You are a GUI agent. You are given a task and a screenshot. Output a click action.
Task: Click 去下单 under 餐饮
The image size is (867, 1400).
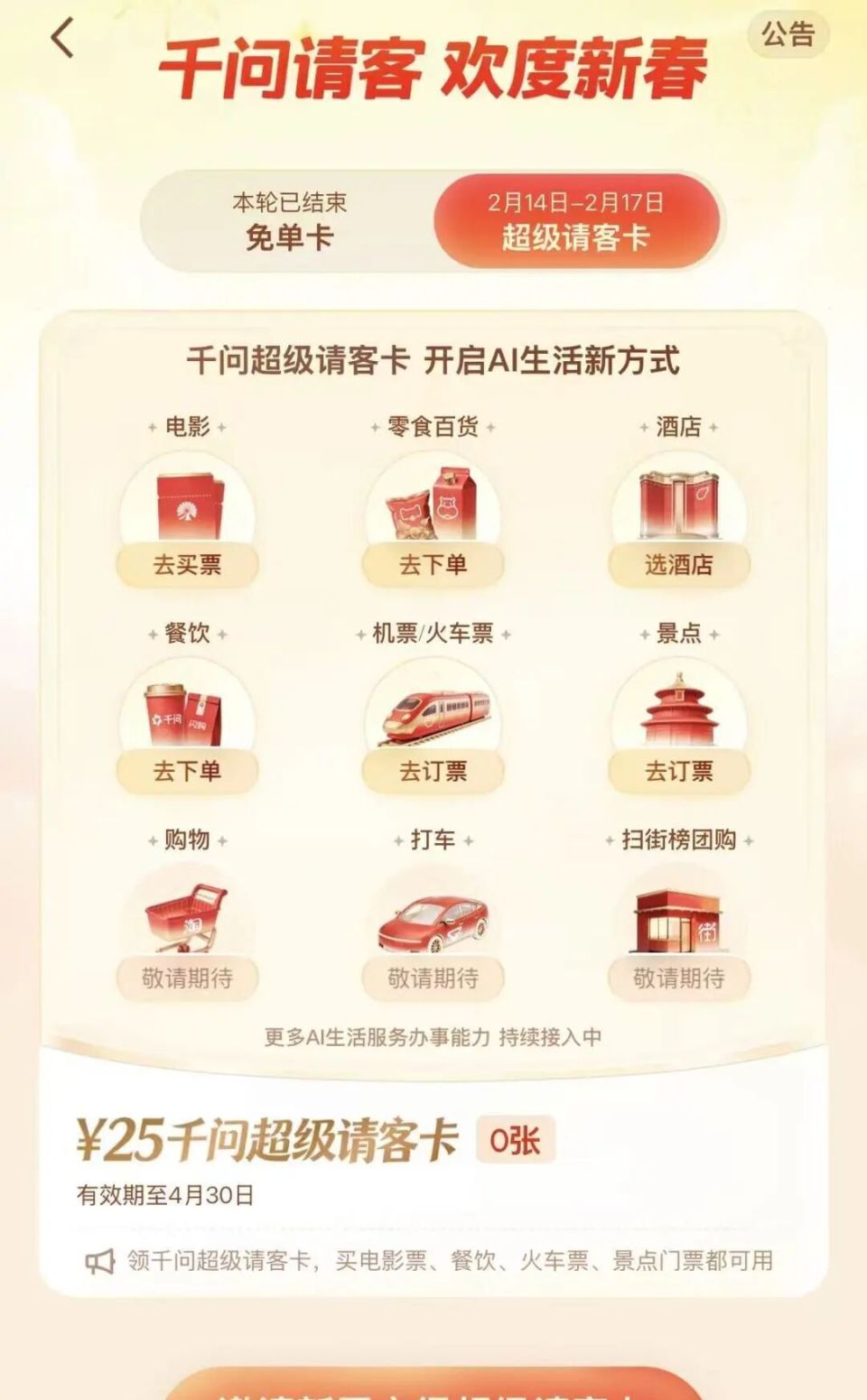(187, 772)
